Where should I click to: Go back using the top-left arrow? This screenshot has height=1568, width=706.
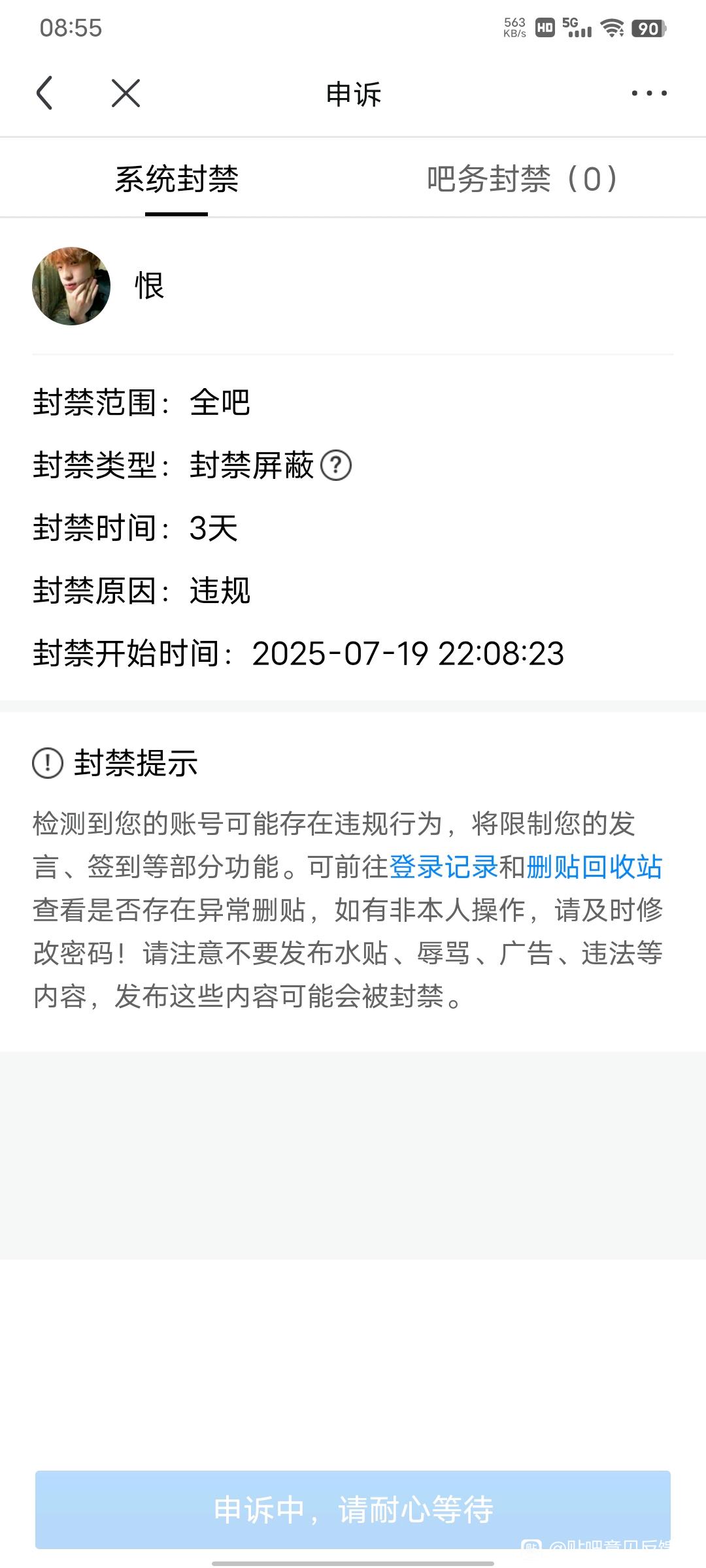tap(44, 93)
